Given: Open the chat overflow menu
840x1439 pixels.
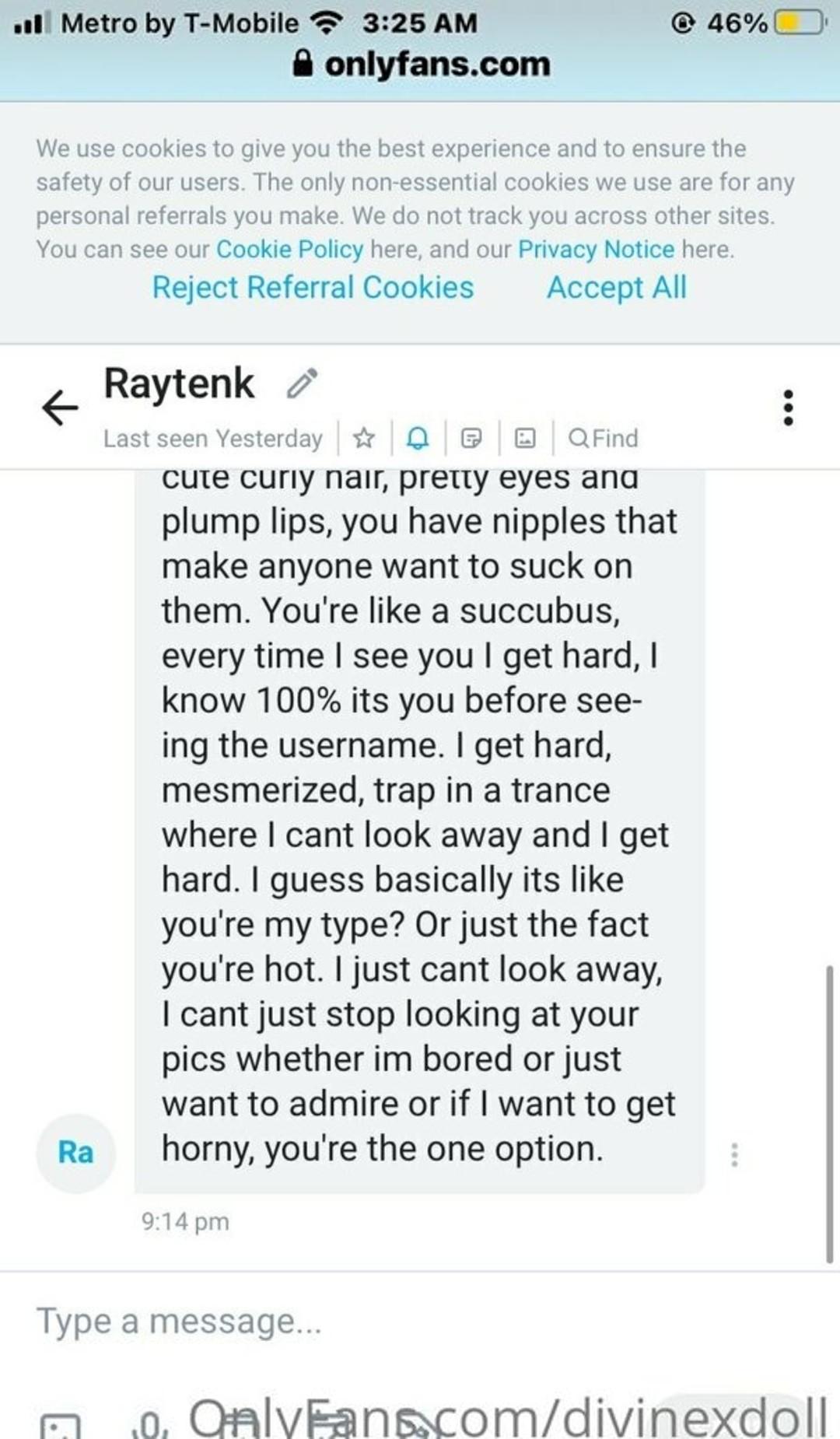Looking at the screenshot, I should [x=788, y=407].
